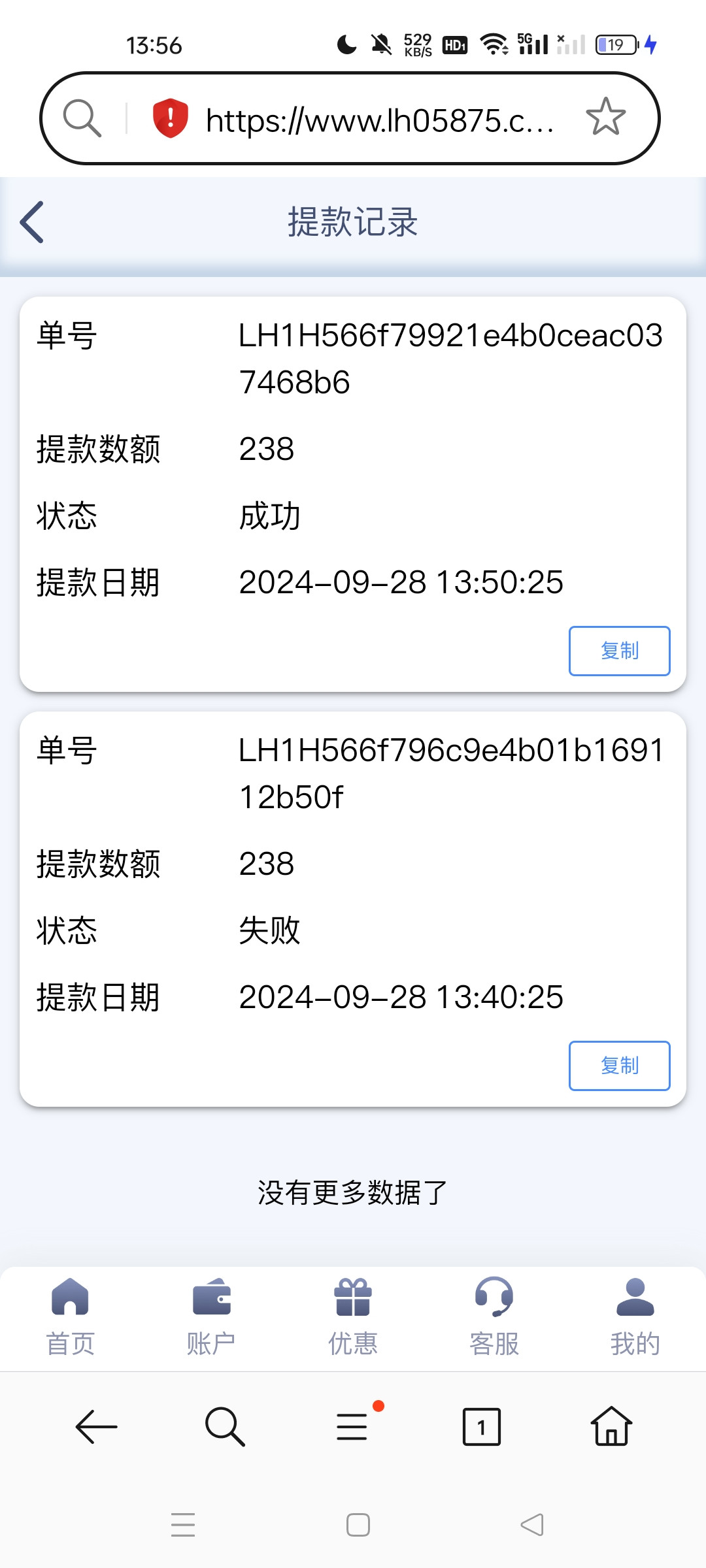706x1568 pixels.
Task: Switch to the 首页 tab
Action: pyautogui.click(x=71, y=1317)
